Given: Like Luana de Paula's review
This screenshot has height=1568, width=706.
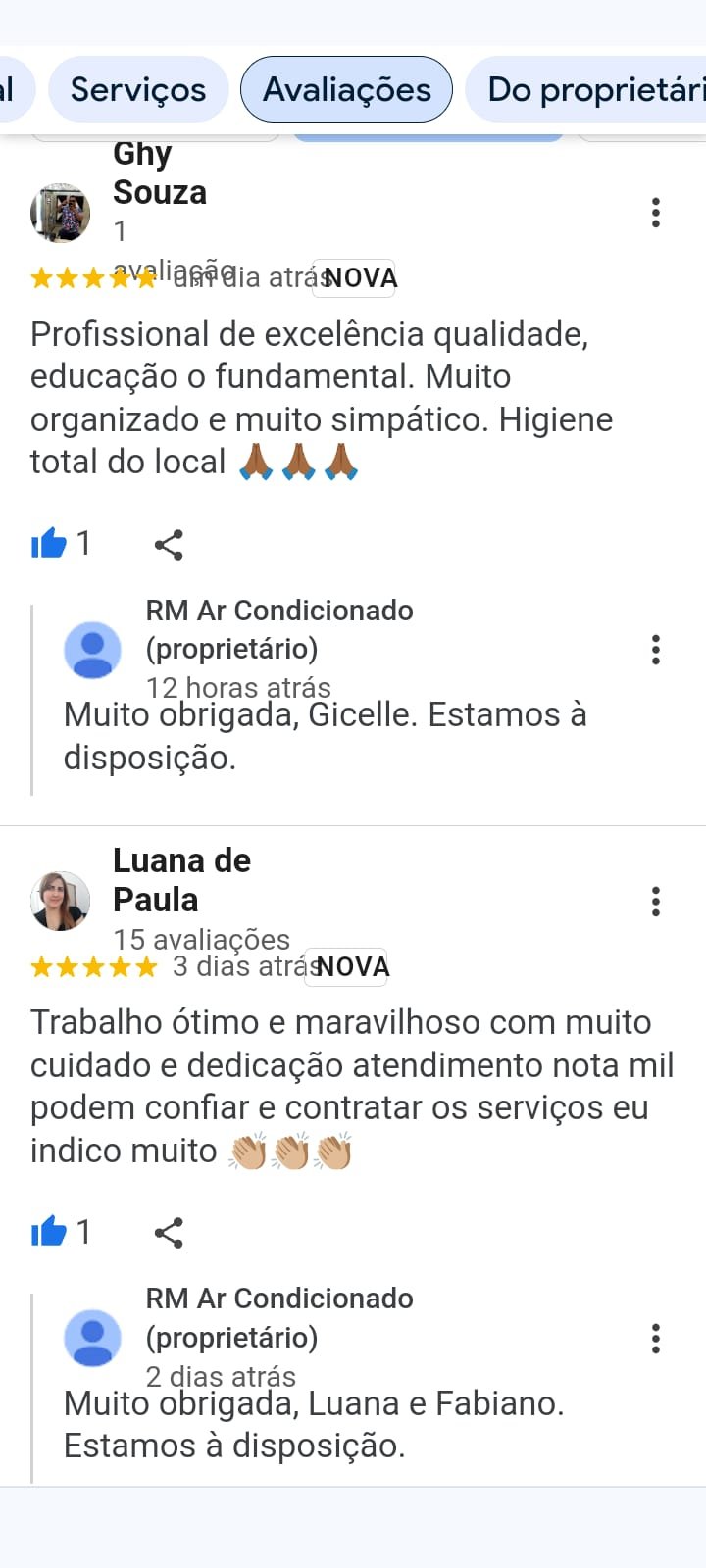Looking at the screenshot, I should [x=49, y=1232].
